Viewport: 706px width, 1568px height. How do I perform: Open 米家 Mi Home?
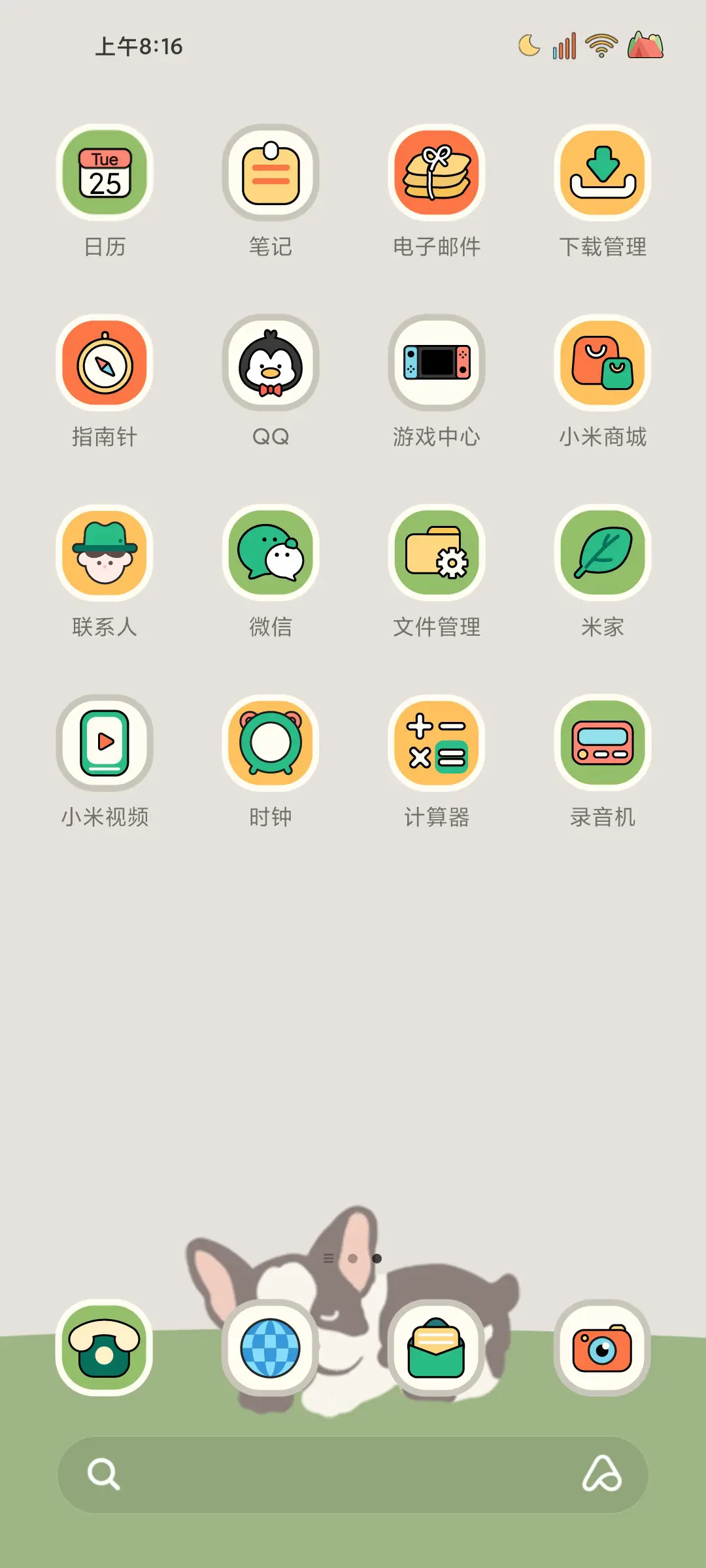click(x=602, y=553)
